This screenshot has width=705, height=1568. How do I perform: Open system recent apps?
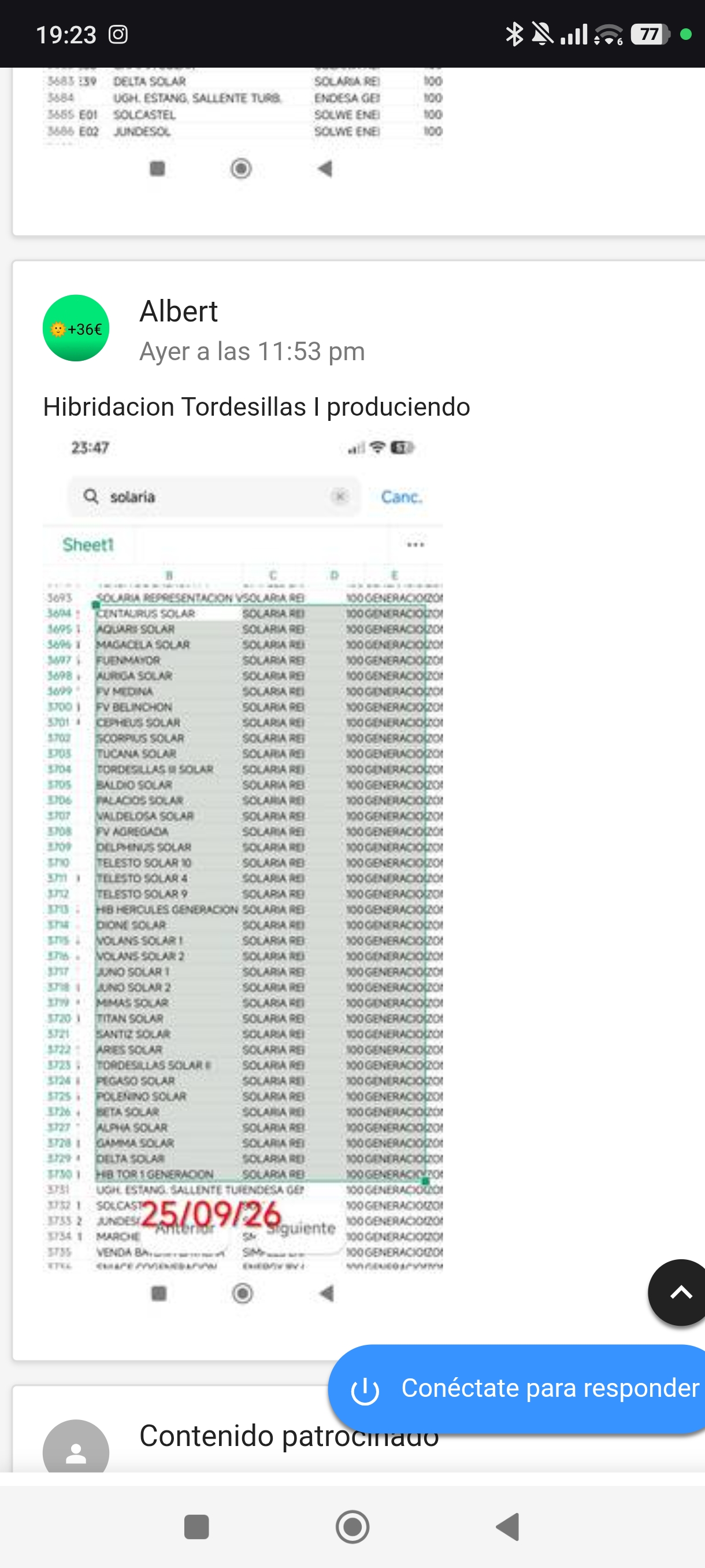196,1526
